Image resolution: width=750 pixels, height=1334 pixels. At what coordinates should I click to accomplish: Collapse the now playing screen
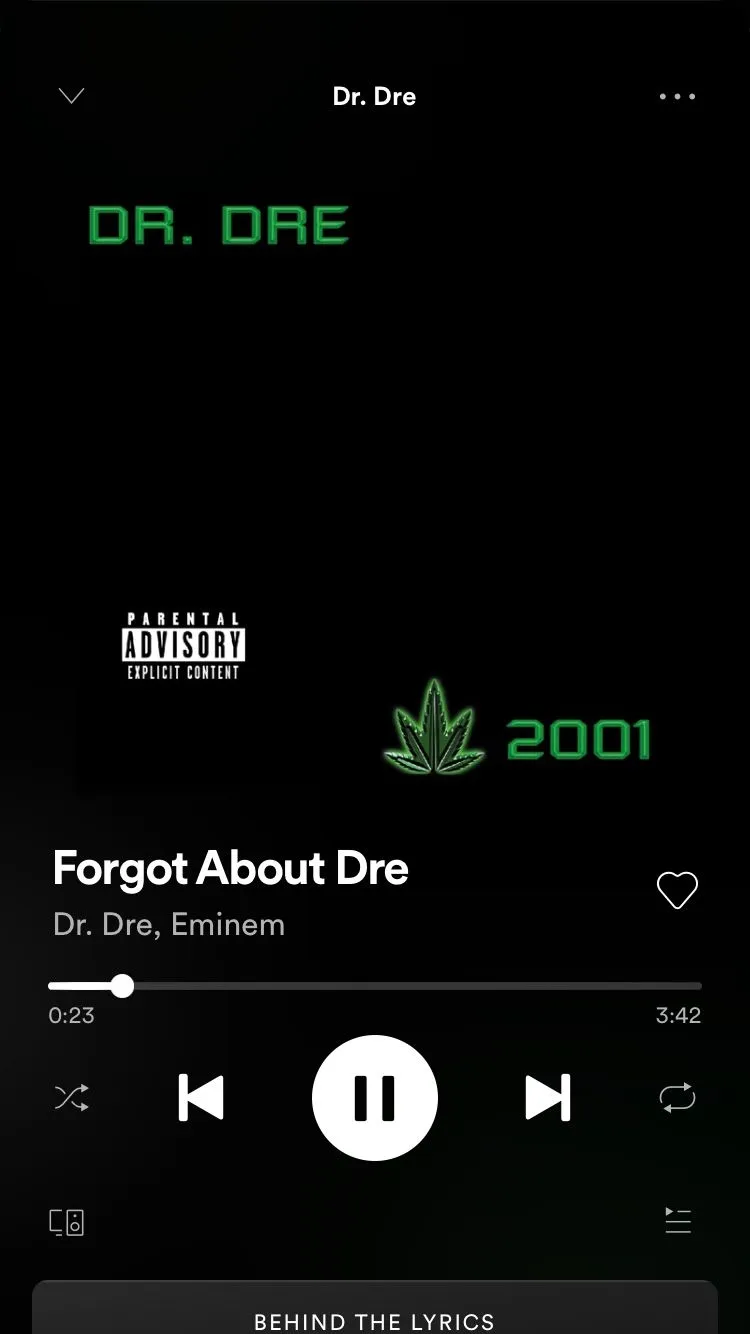point(72,96)
